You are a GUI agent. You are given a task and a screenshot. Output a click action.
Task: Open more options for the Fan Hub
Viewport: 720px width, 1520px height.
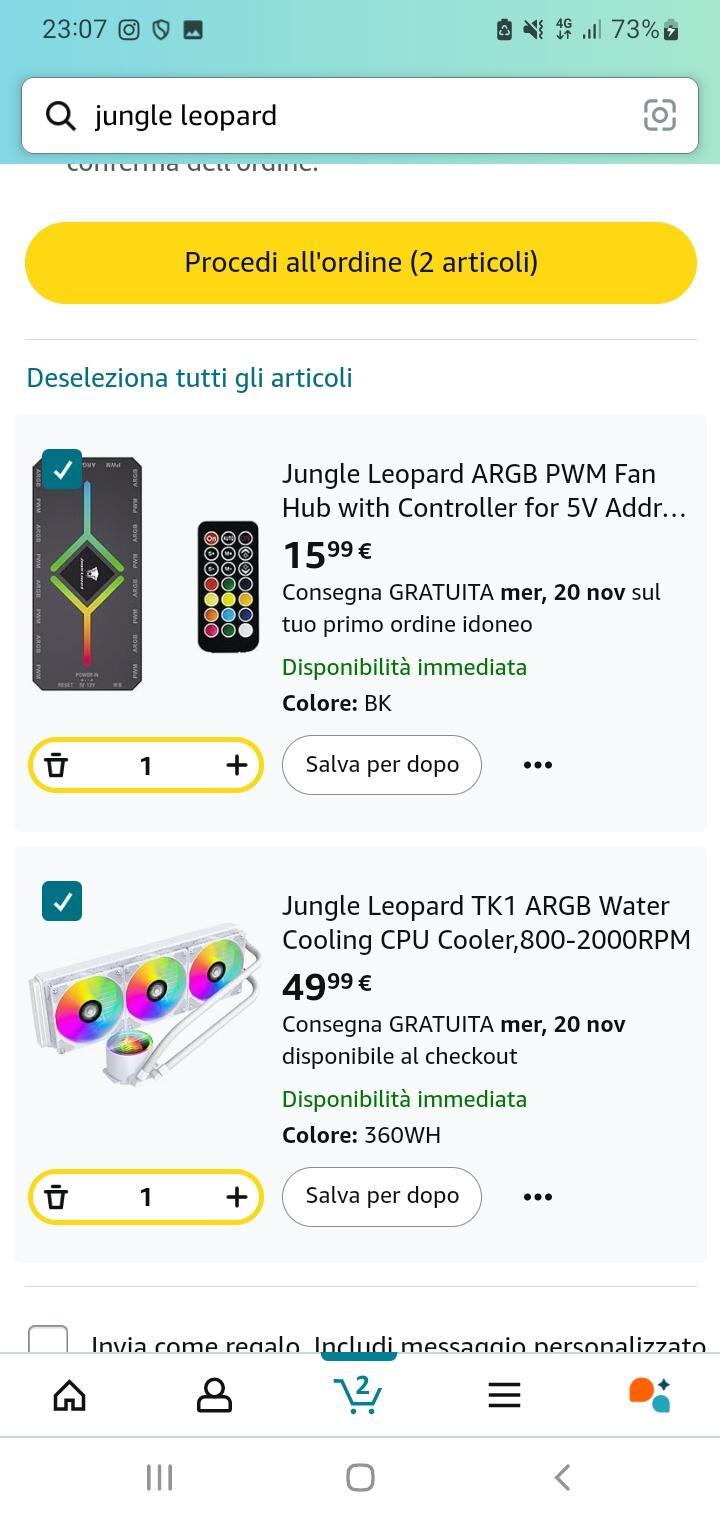pos(538,765)
